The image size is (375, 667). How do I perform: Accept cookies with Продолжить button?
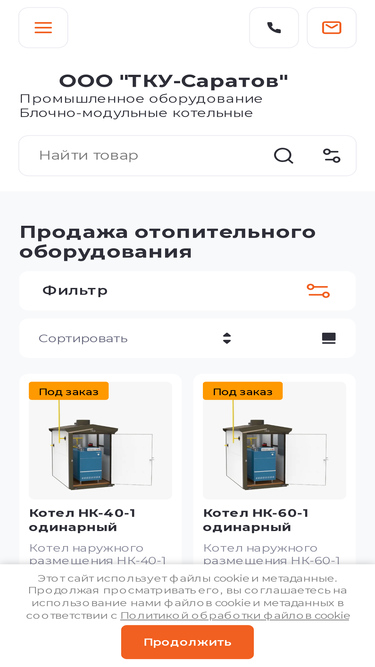click(188, 642)
